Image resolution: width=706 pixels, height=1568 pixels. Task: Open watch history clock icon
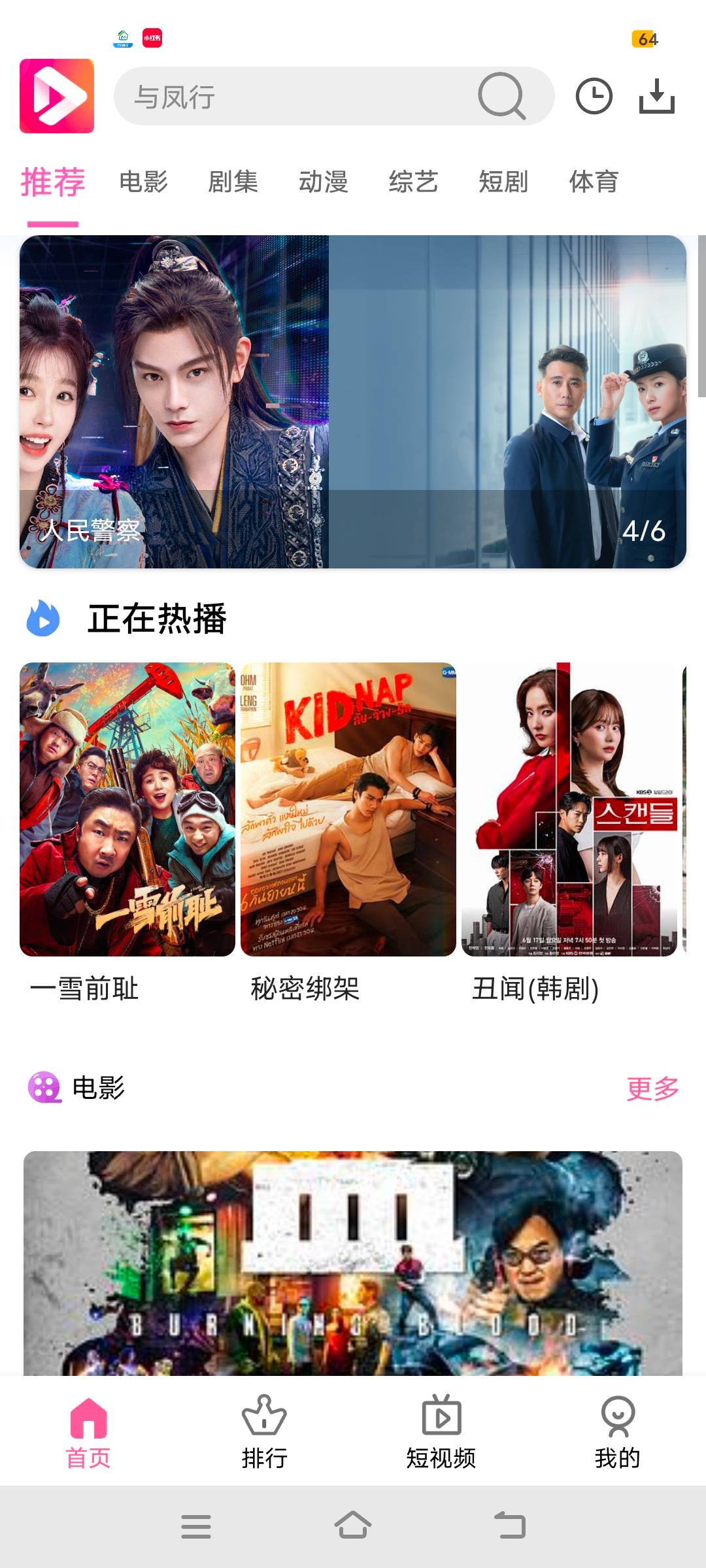(x=594, y=96)
